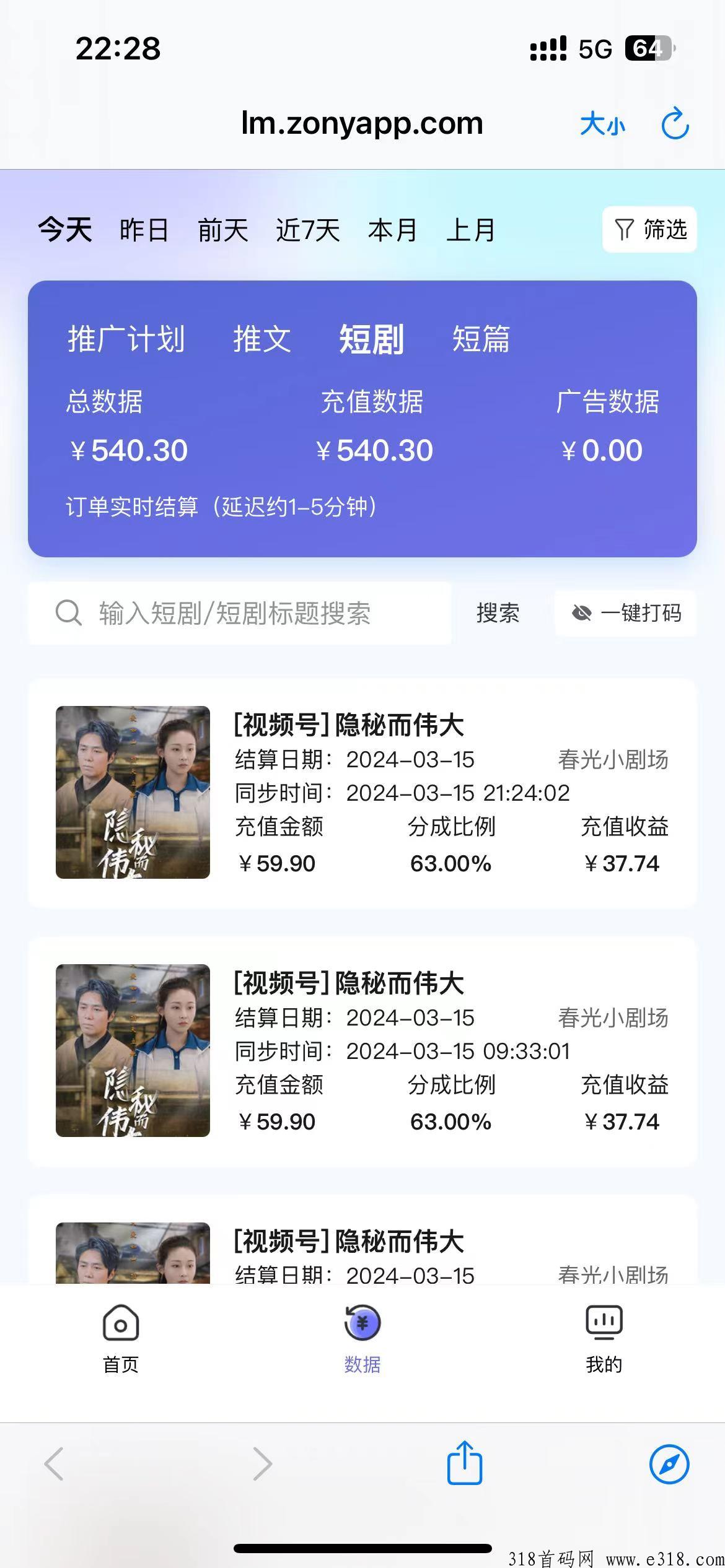Share this page via browser share icon

(465, 1463)
